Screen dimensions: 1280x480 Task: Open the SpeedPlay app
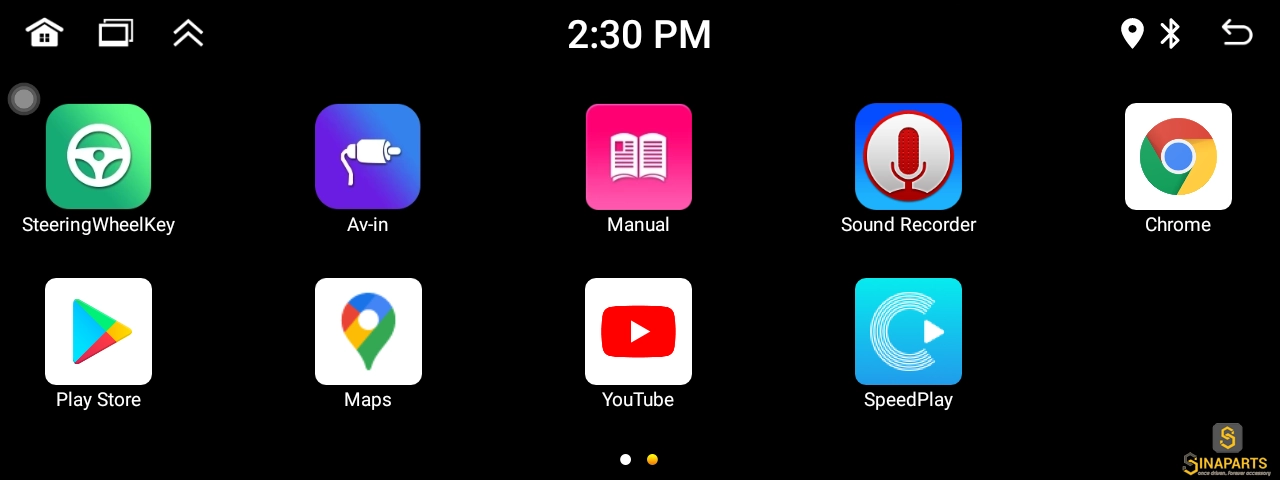coord(908,332)
